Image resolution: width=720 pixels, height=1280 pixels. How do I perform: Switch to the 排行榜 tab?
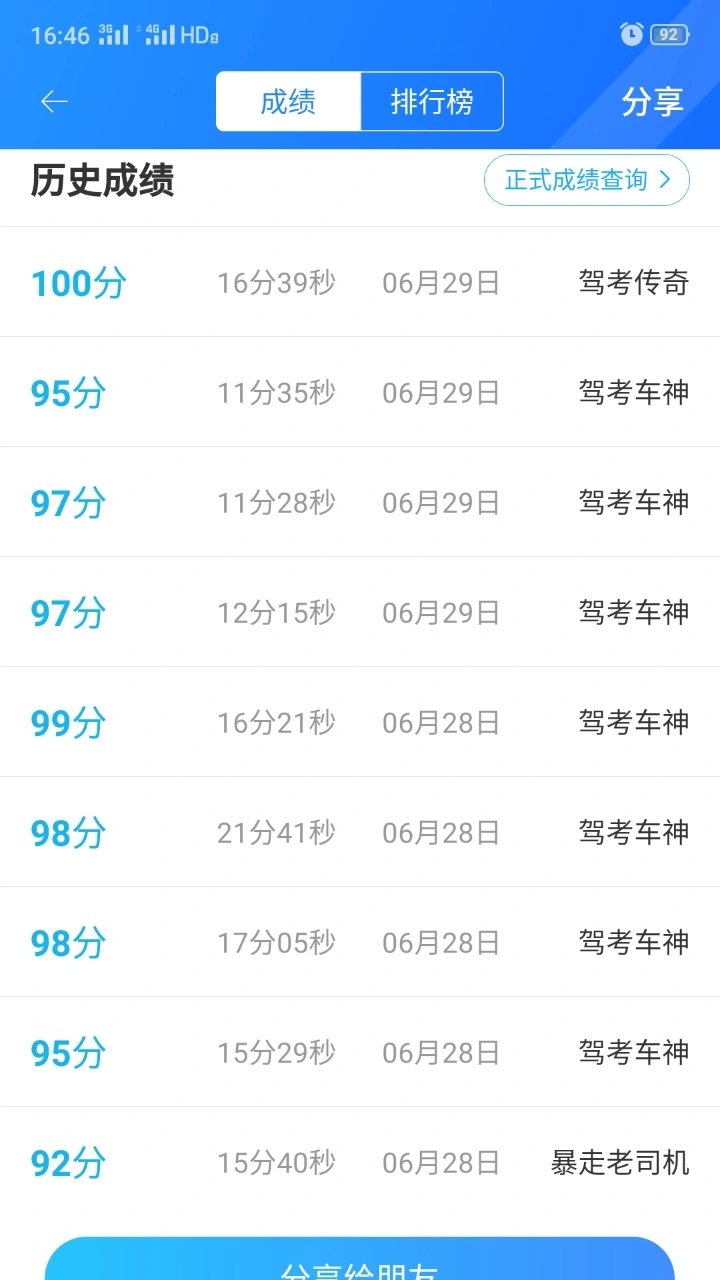coord(432,101)
